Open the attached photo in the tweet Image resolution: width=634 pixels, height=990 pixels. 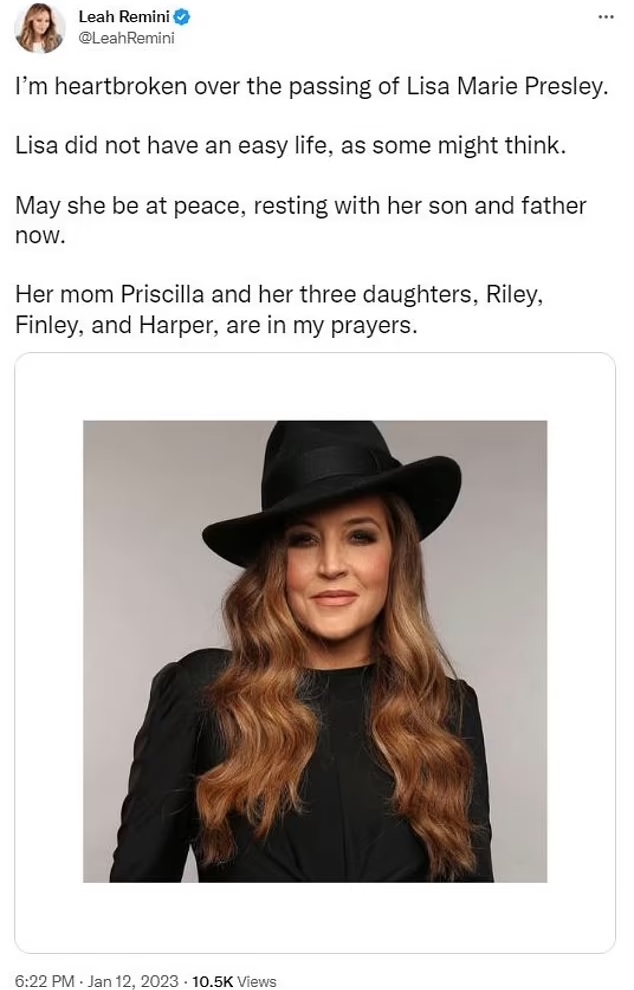315,650
